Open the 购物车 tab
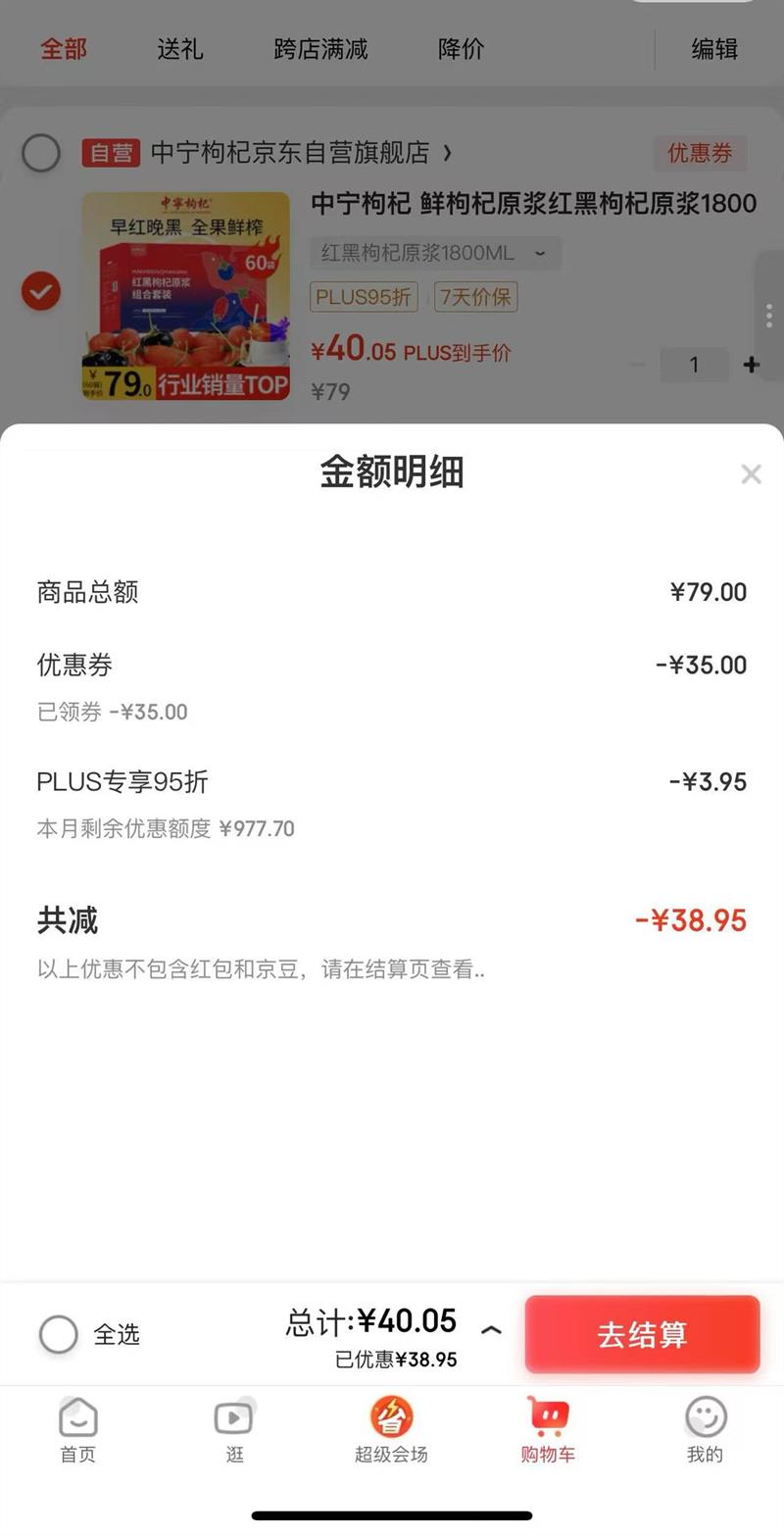This screenshot has height=1535, width=784. (x=548, y=1430)
